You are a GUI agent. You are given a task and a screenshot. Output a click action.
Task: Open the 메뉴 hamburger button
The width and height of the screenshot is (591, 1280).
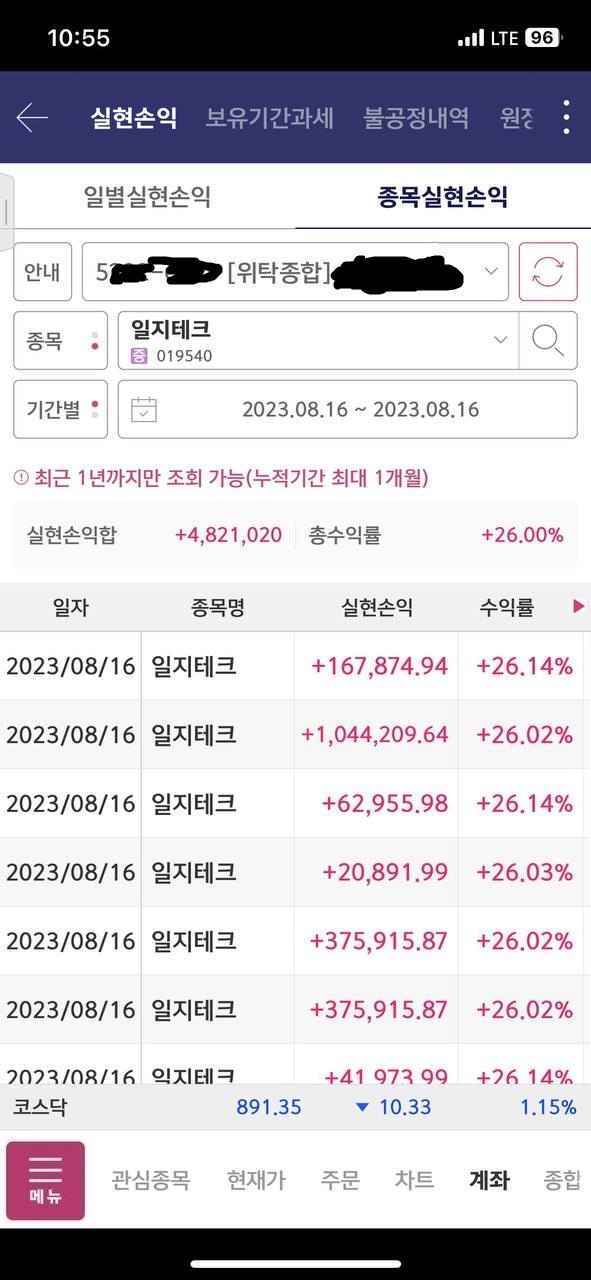(46, 1181)
